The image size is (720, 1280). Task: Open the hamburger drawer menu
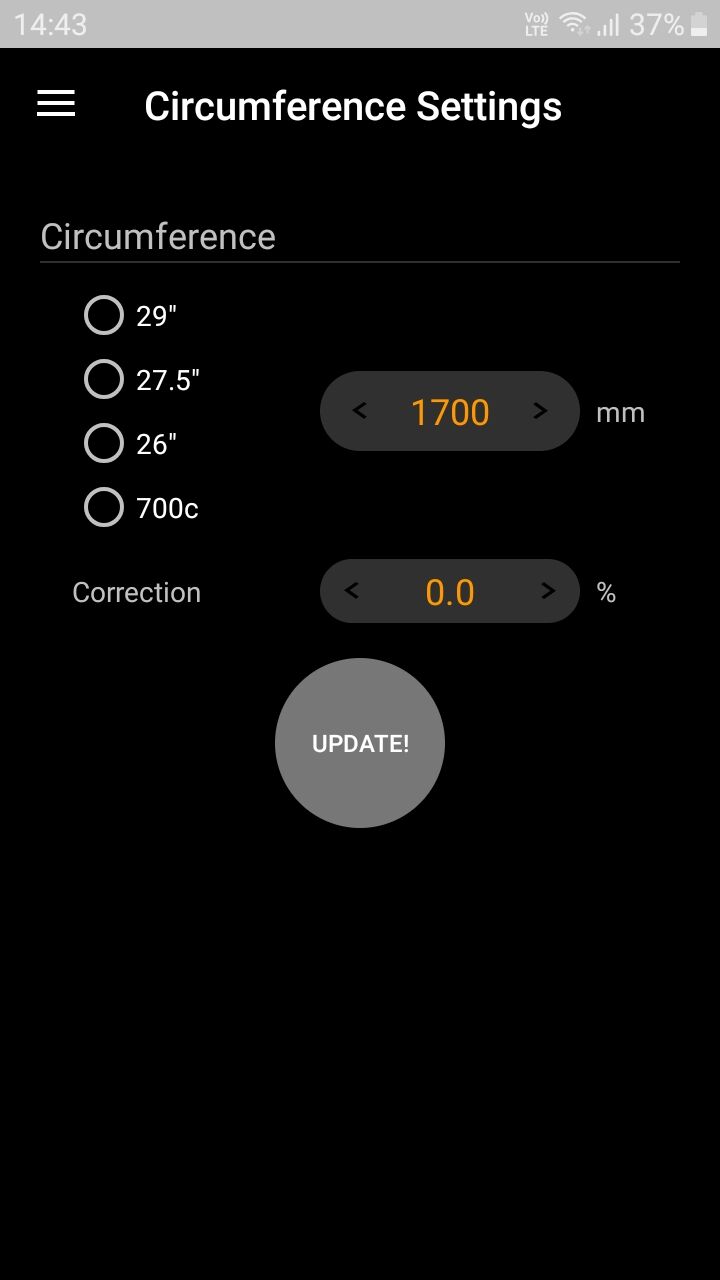click(x=56, y=103)
